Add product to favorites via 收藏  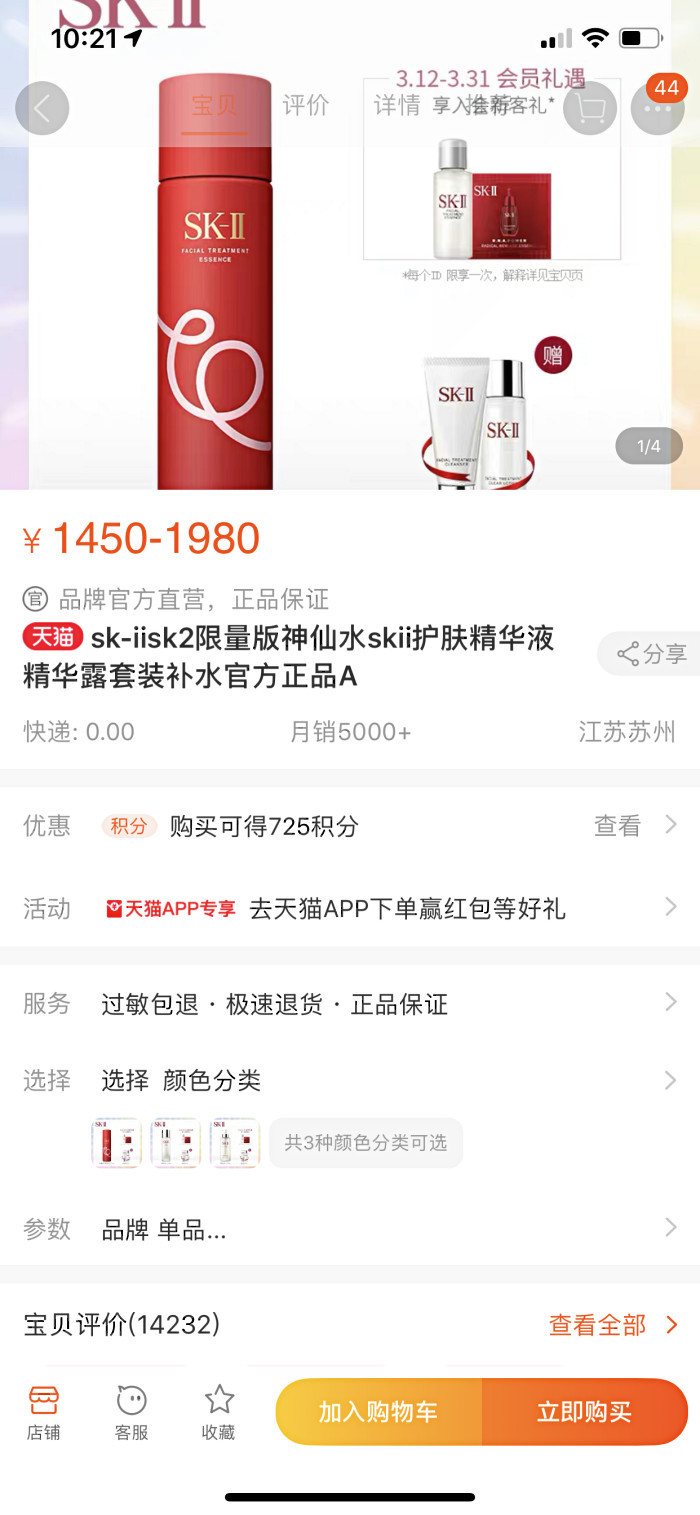click(x=218, y=1412)
